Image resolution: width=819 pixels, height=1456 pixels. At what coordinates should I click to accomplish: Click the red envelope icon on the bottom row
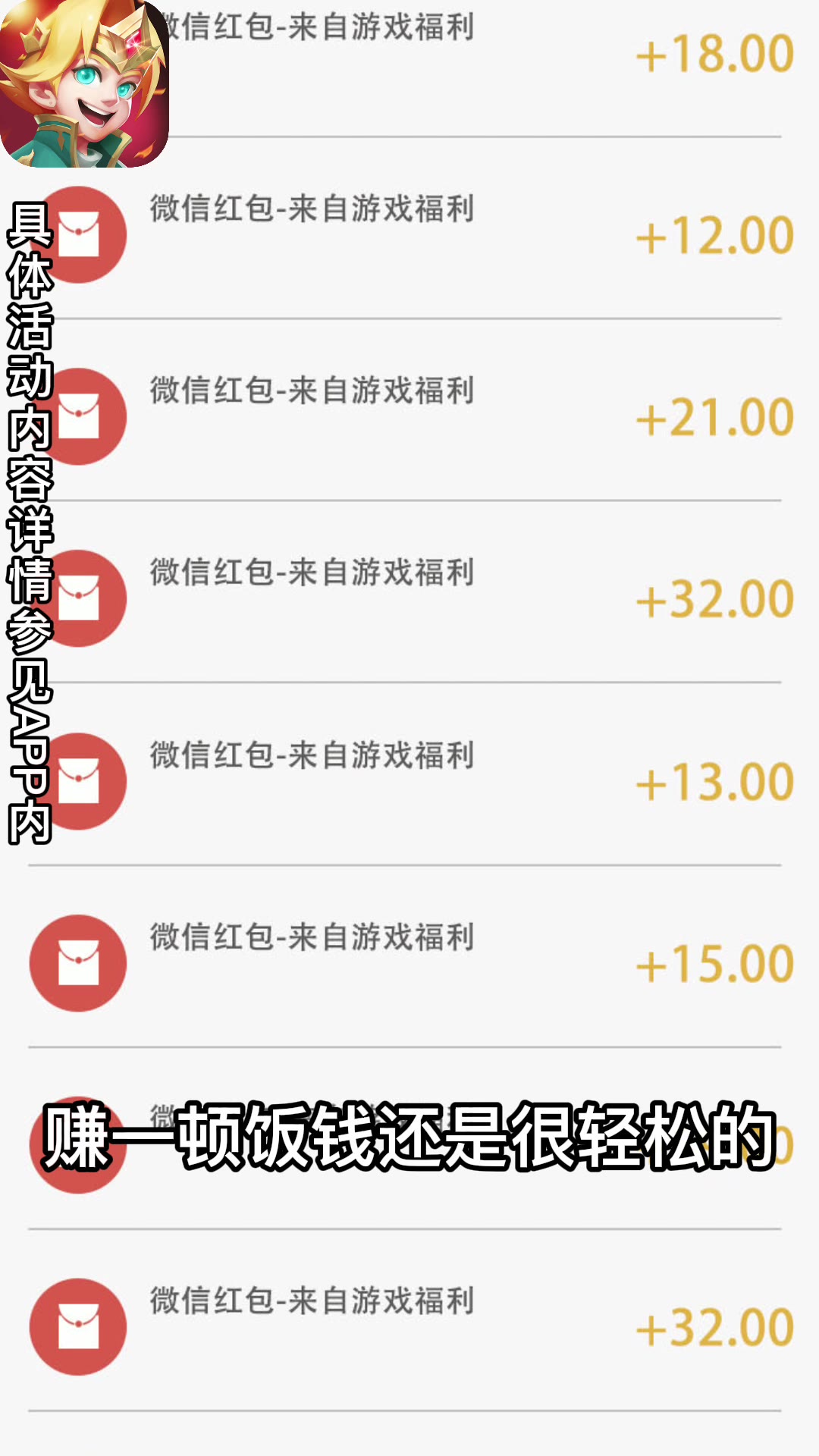(x=80, y=1326)
